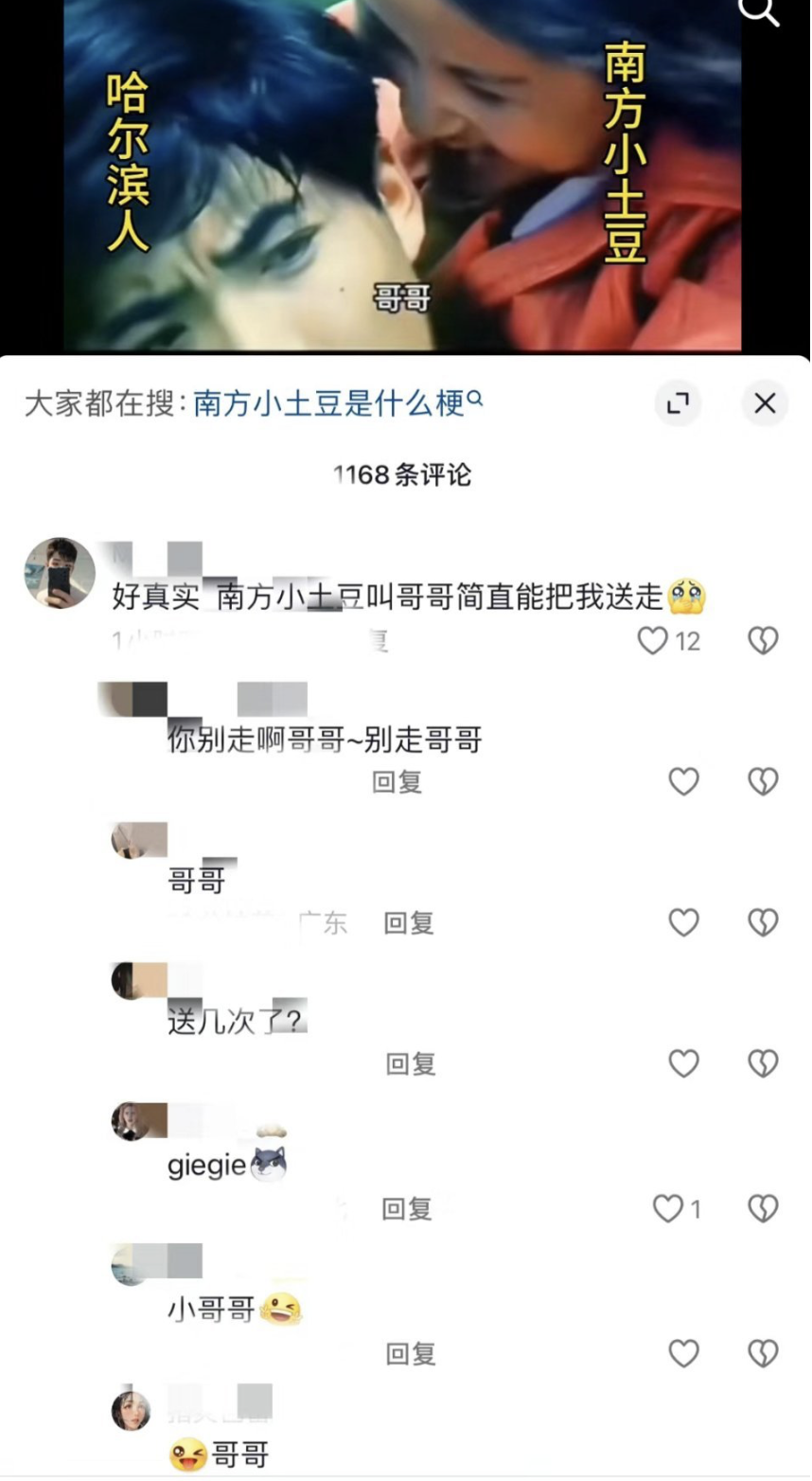
Task: Reply to the giegie comment
Action: pyautogui.click(x=406, y=1209)
